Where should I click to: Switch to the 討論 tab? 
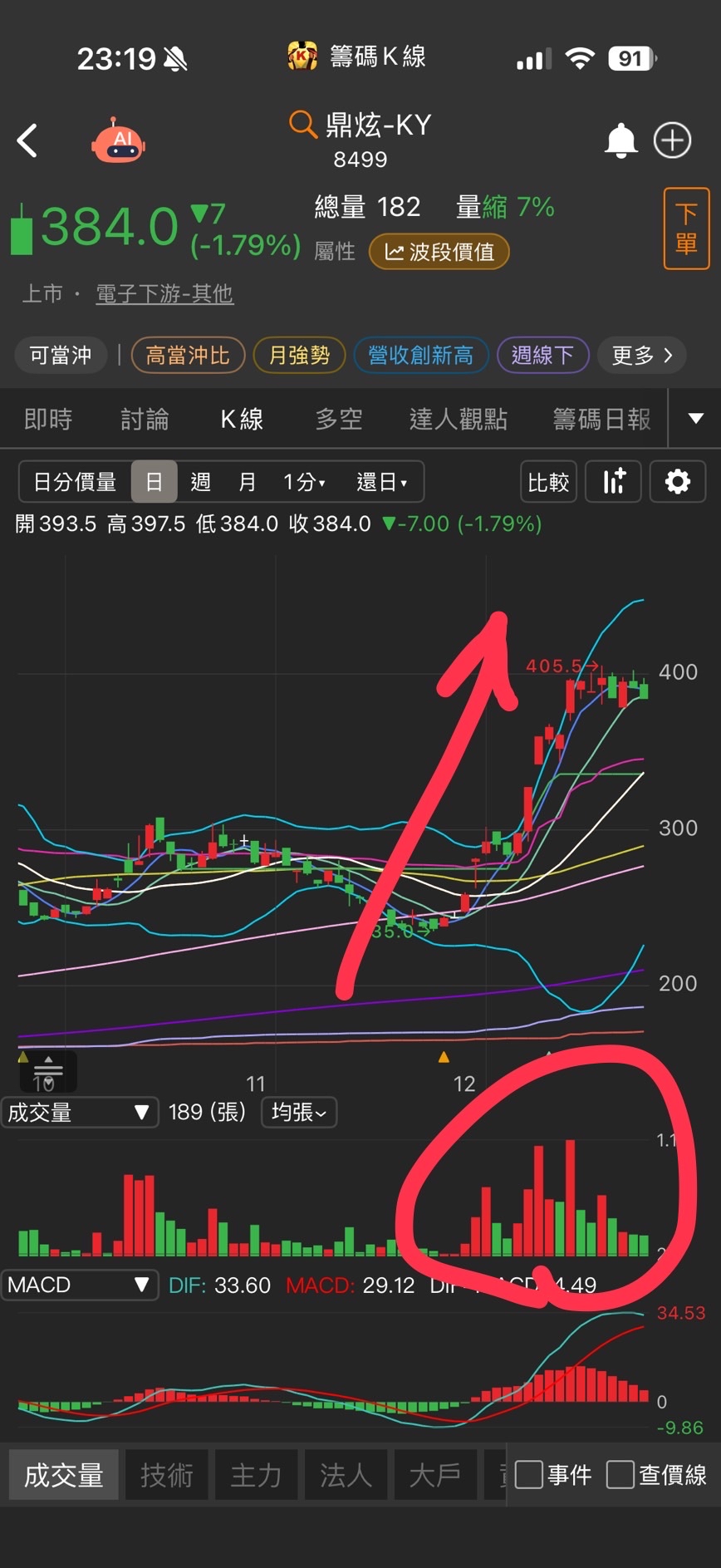(x=145, y=419)
